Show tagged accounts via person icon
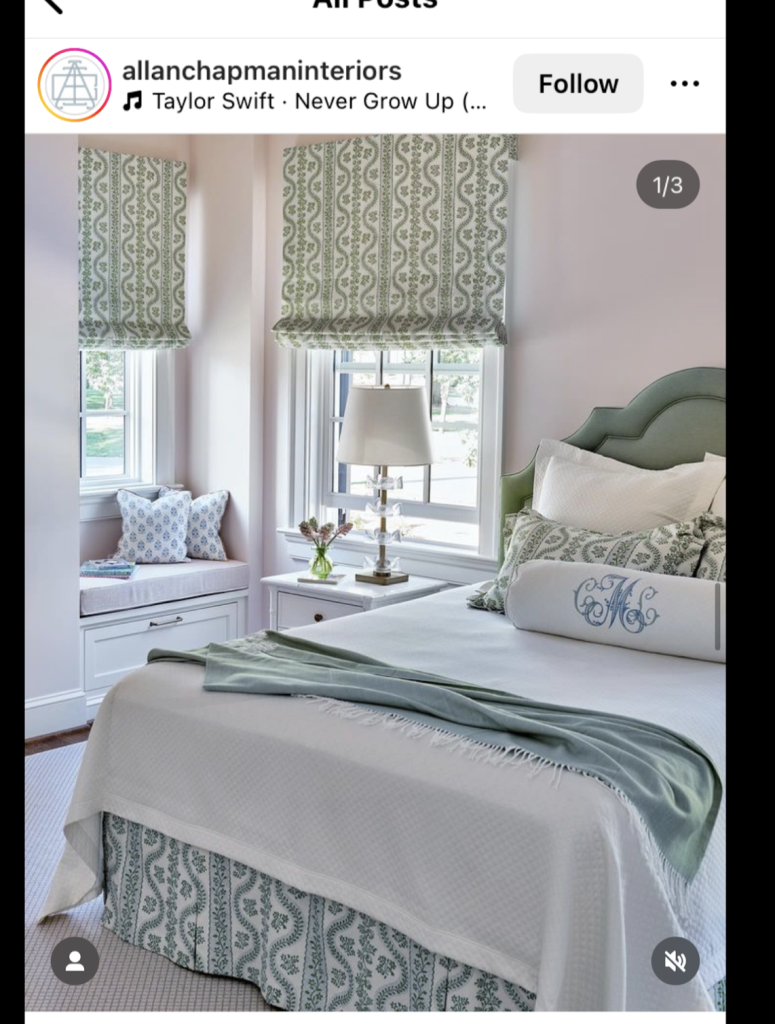 click(75, 961)
